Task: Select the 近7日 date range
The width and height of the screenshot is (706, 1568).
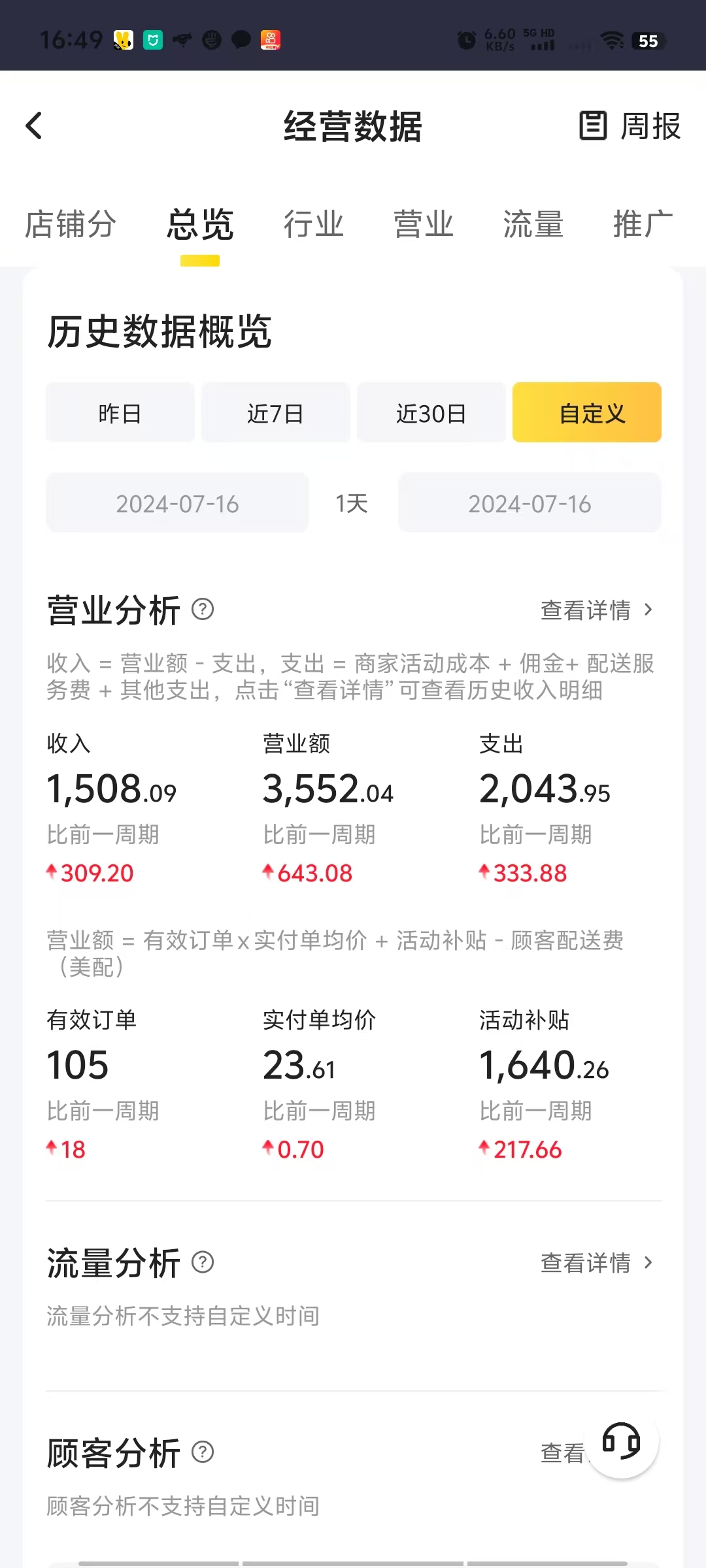Action: tap(276, 412)
